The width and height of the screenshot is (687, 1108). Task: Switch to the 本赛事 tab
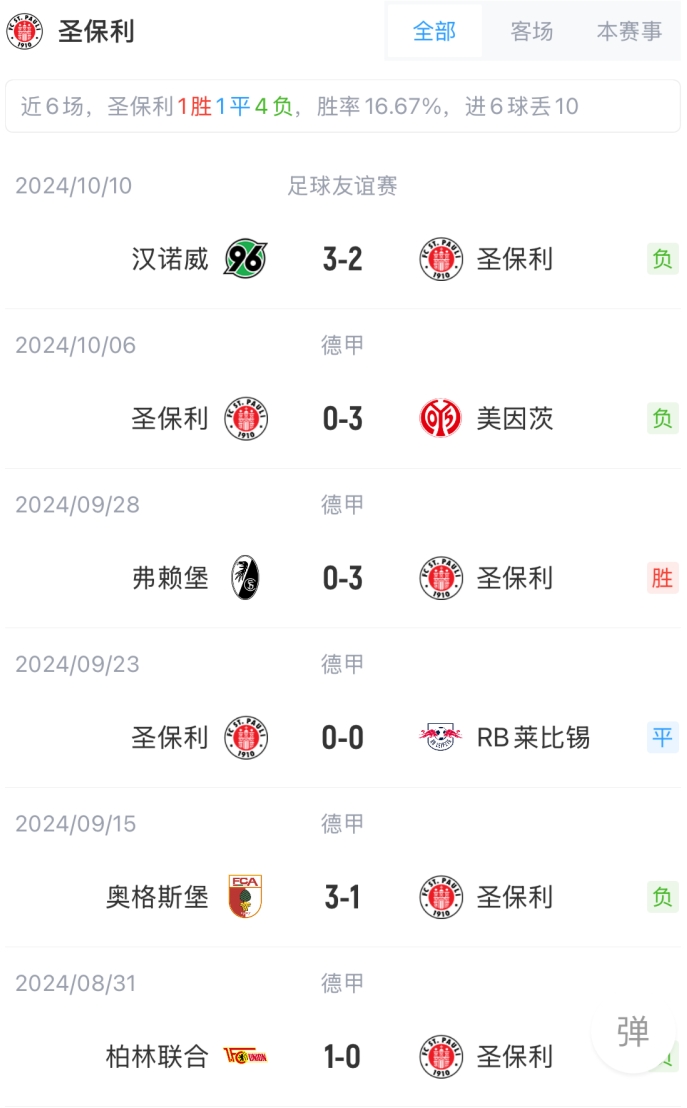click(x=629, y=32)
